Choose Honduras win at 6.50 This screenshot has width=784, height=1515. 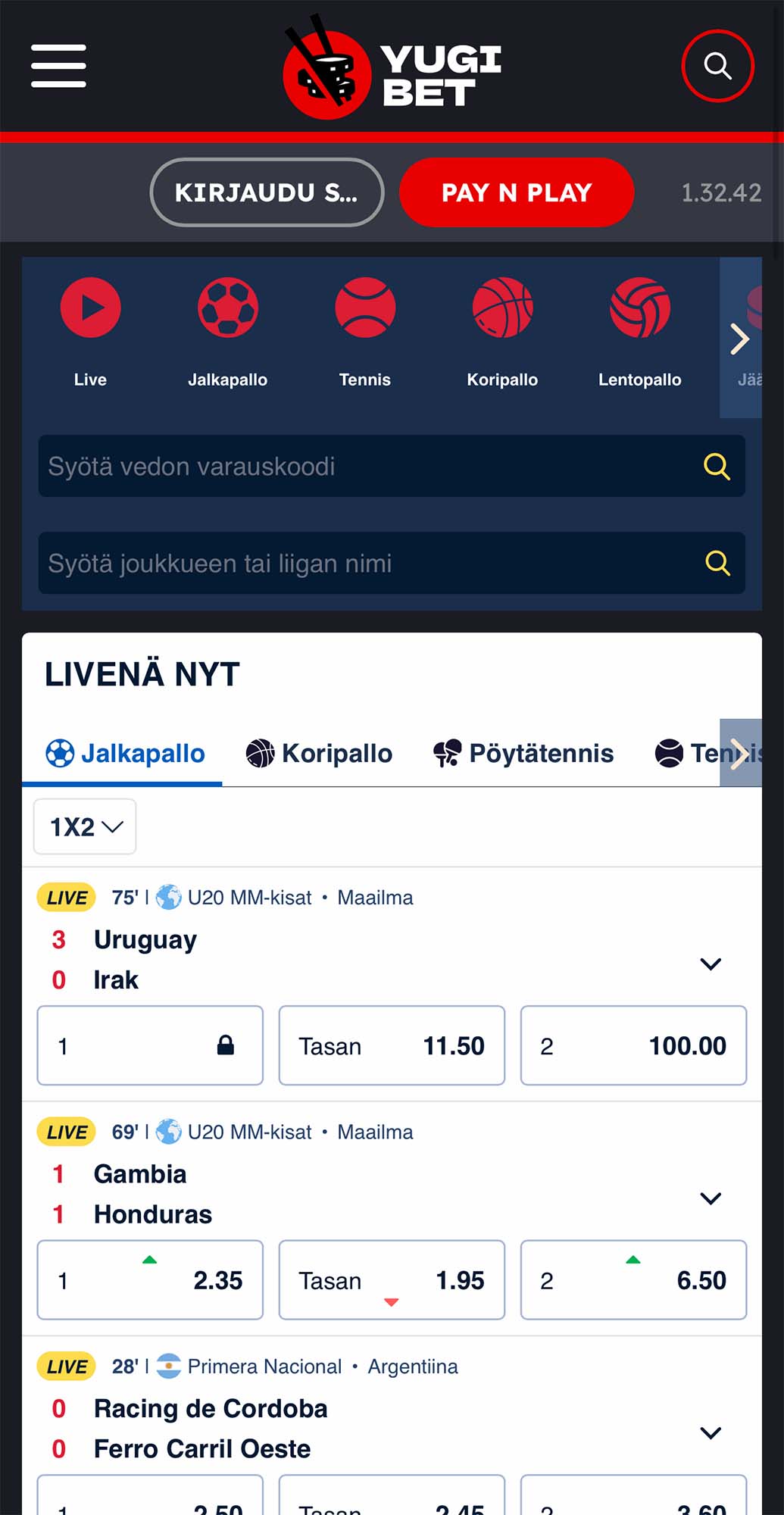[633, 1280]
